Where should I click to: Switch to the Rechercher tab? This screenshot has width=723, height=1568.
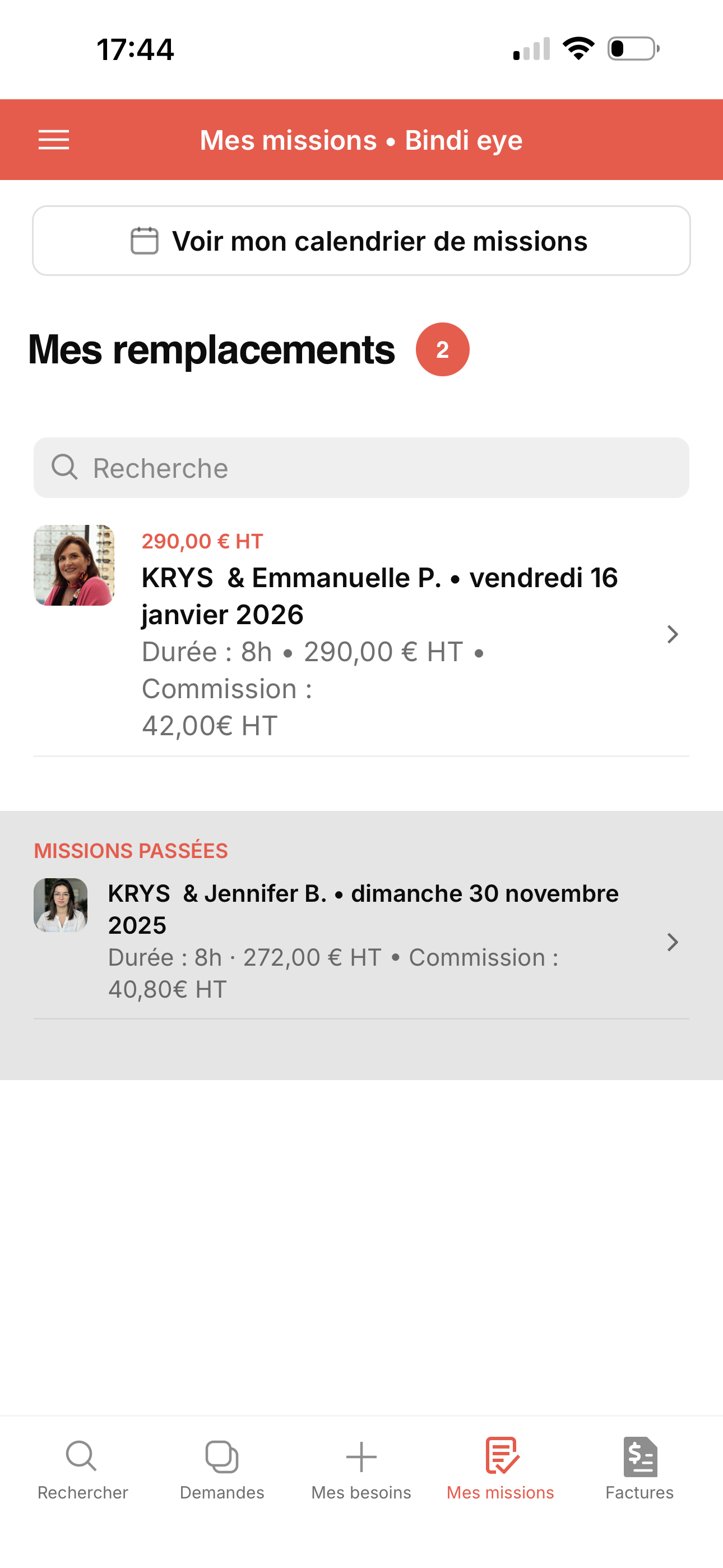tap(83, 1468)
